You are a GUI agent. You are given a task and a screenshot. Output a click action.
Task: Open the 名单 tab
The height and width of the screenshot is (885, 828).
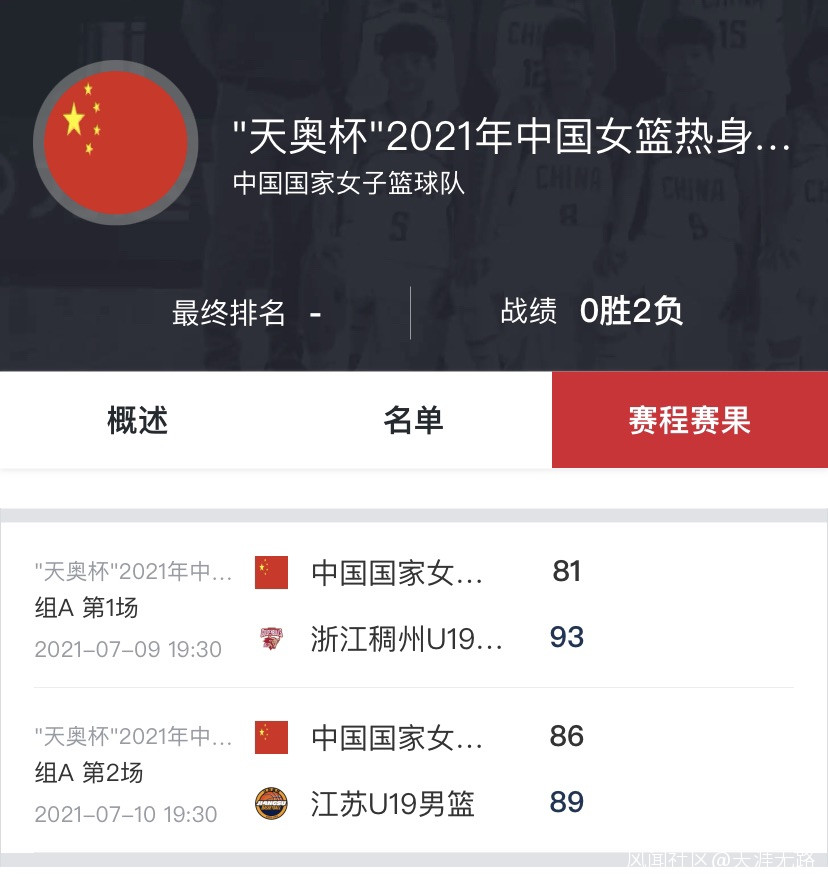coord(413,421)
